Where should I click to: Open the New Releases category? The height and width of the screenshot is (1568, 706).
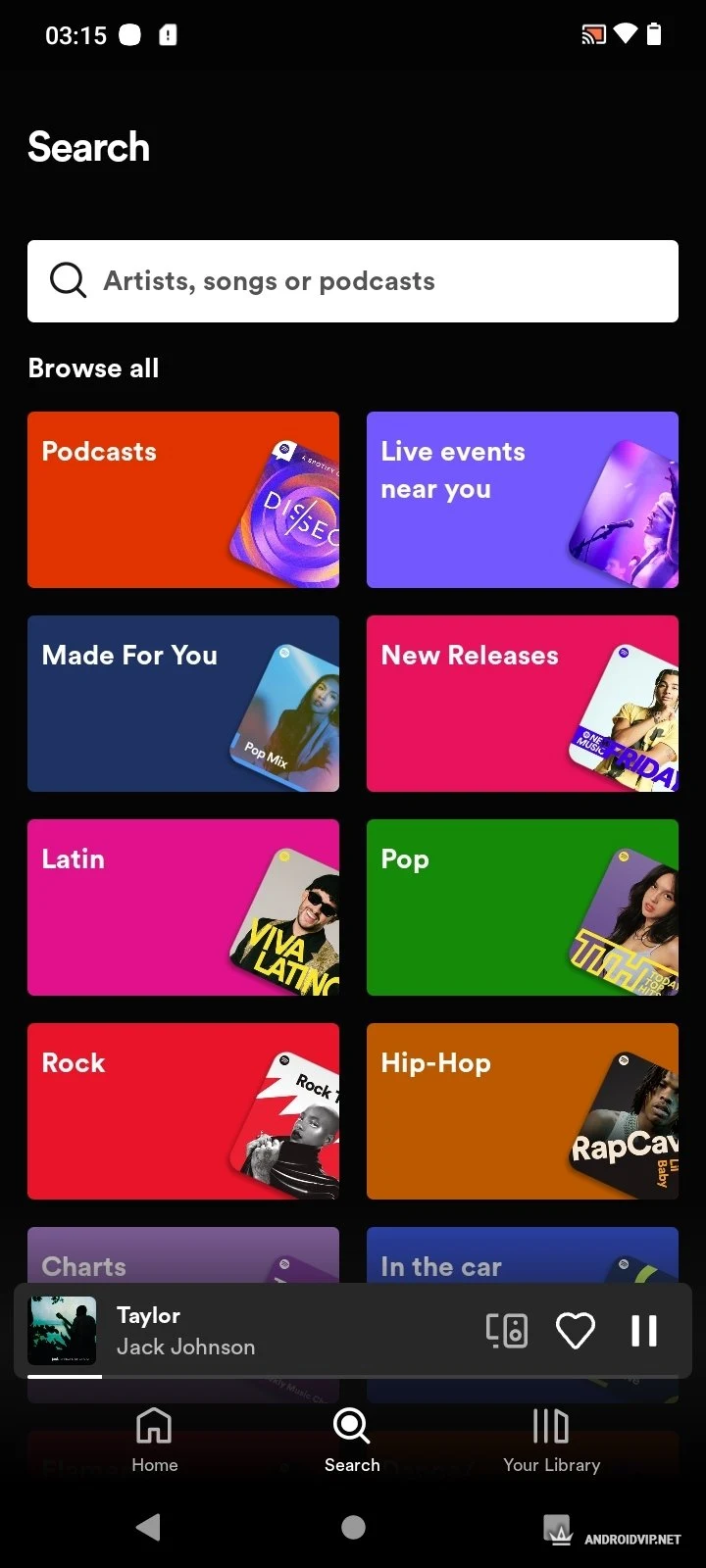[x=522, y=704]
